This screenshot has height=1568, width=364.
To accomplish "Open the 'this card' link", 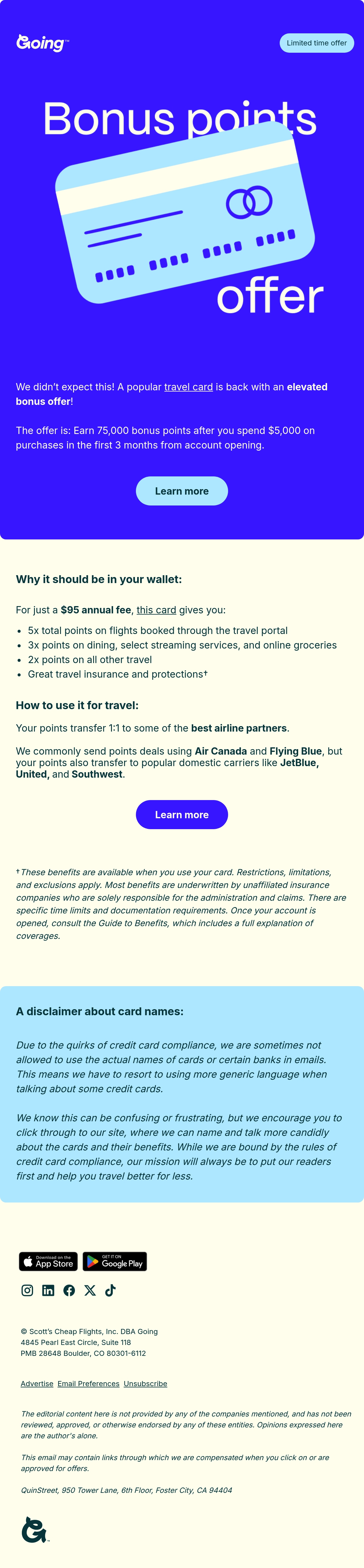I will (x=156, y=609).
